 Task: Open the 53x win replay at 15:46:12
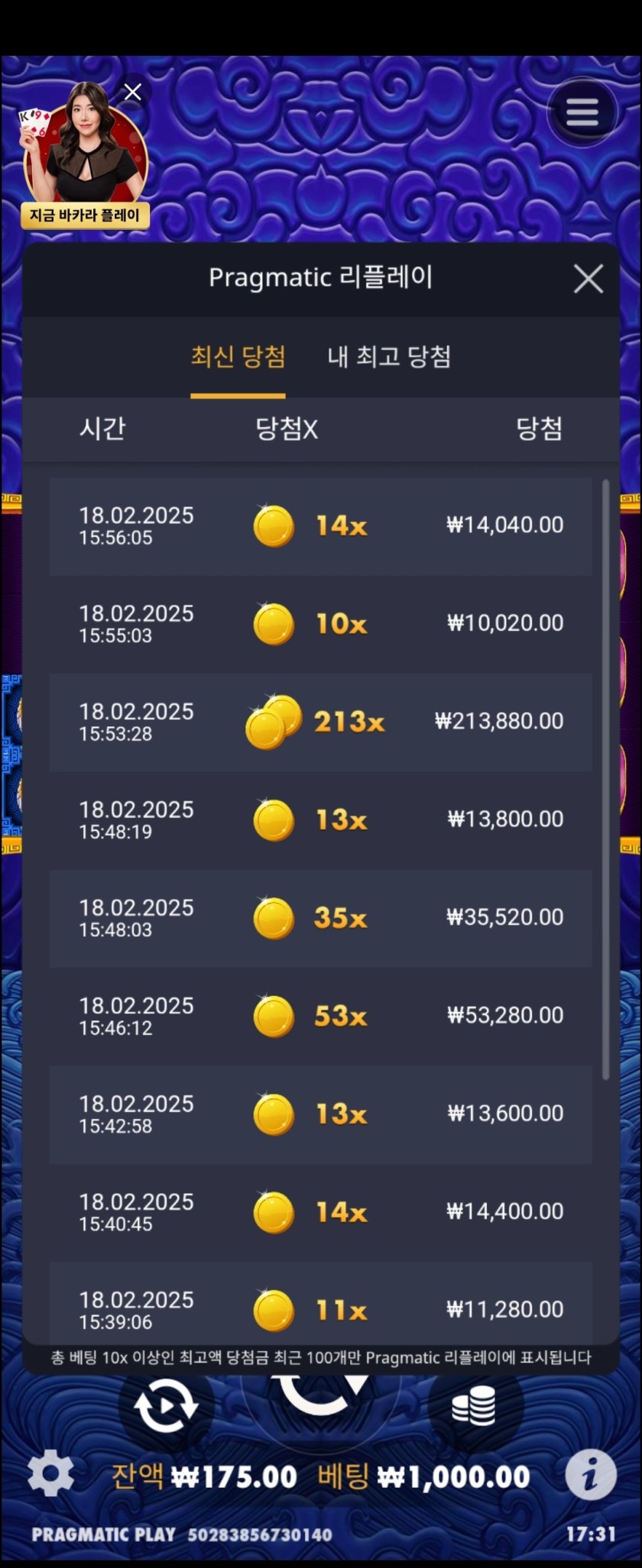coord(320,1016)
